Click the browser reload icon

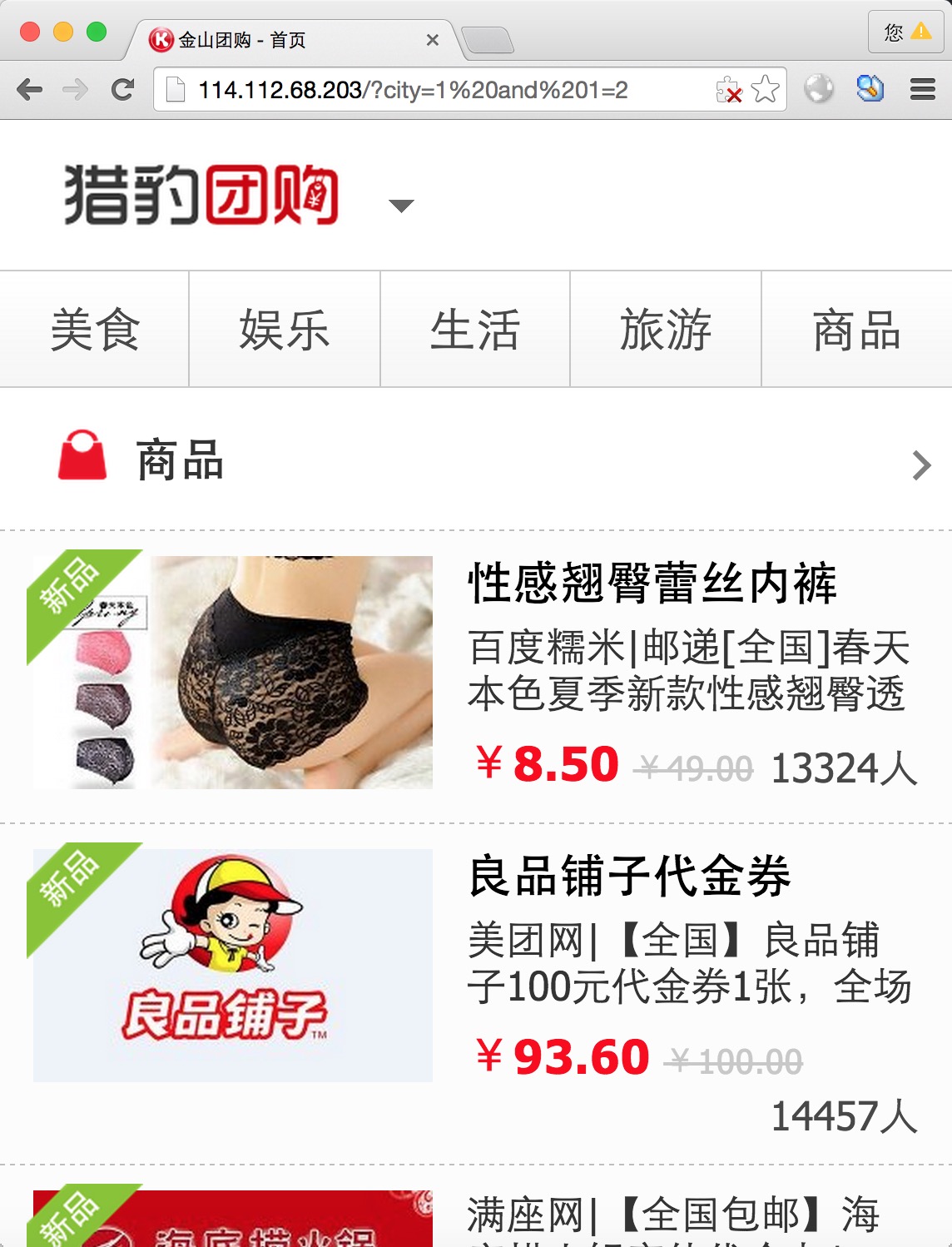tap(123, 89)
